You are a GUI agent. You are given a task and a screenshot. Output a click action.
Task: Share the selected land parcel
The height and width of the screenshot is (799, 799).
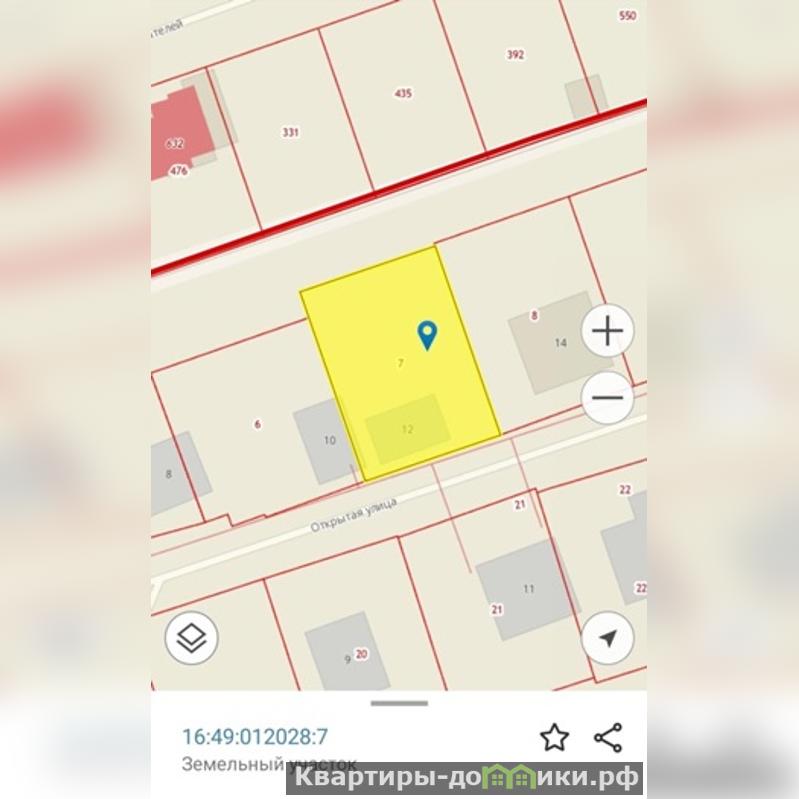click(608, 738)
